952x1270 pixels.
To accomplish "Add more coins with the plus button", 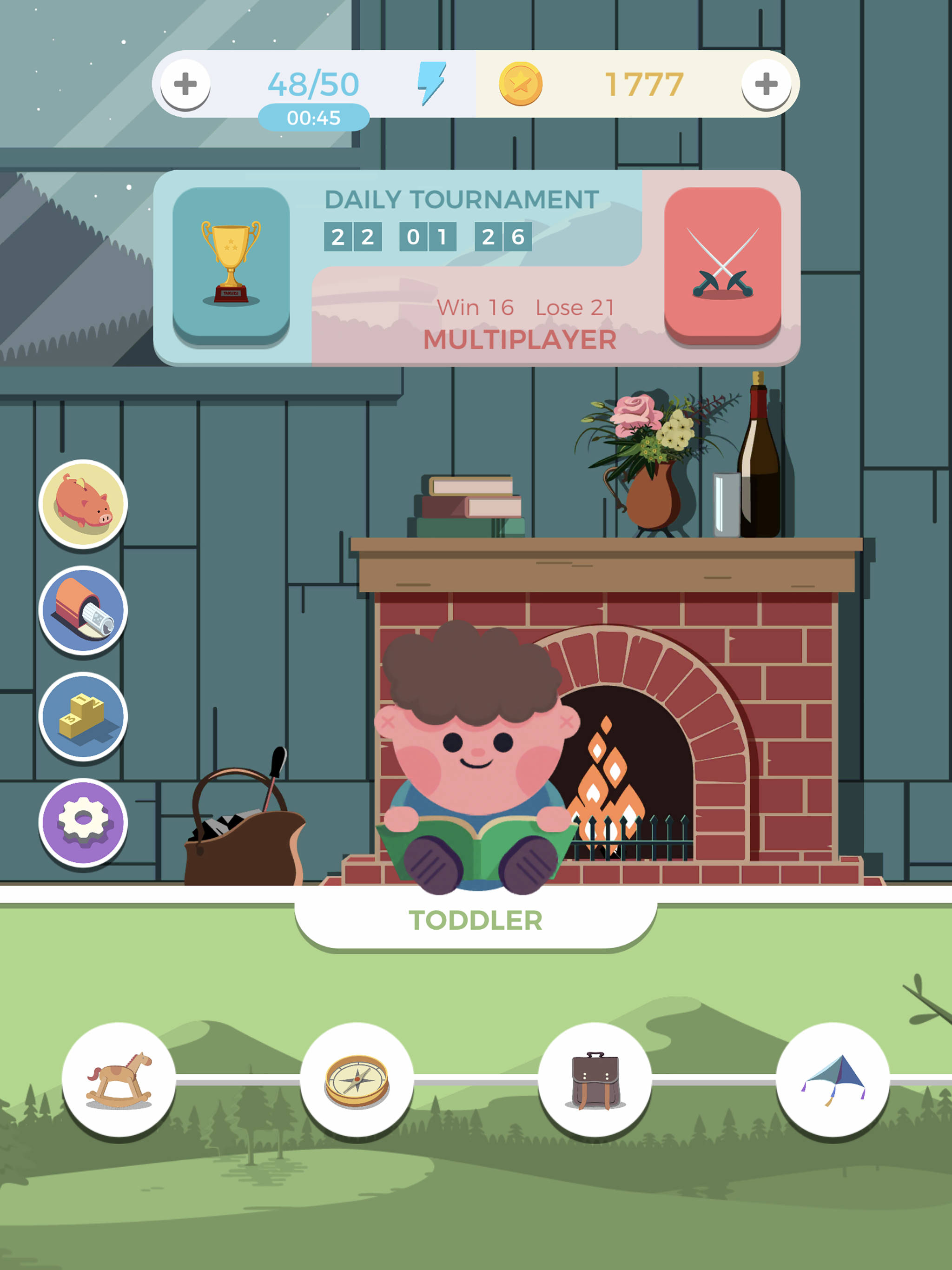I will 766,84.
